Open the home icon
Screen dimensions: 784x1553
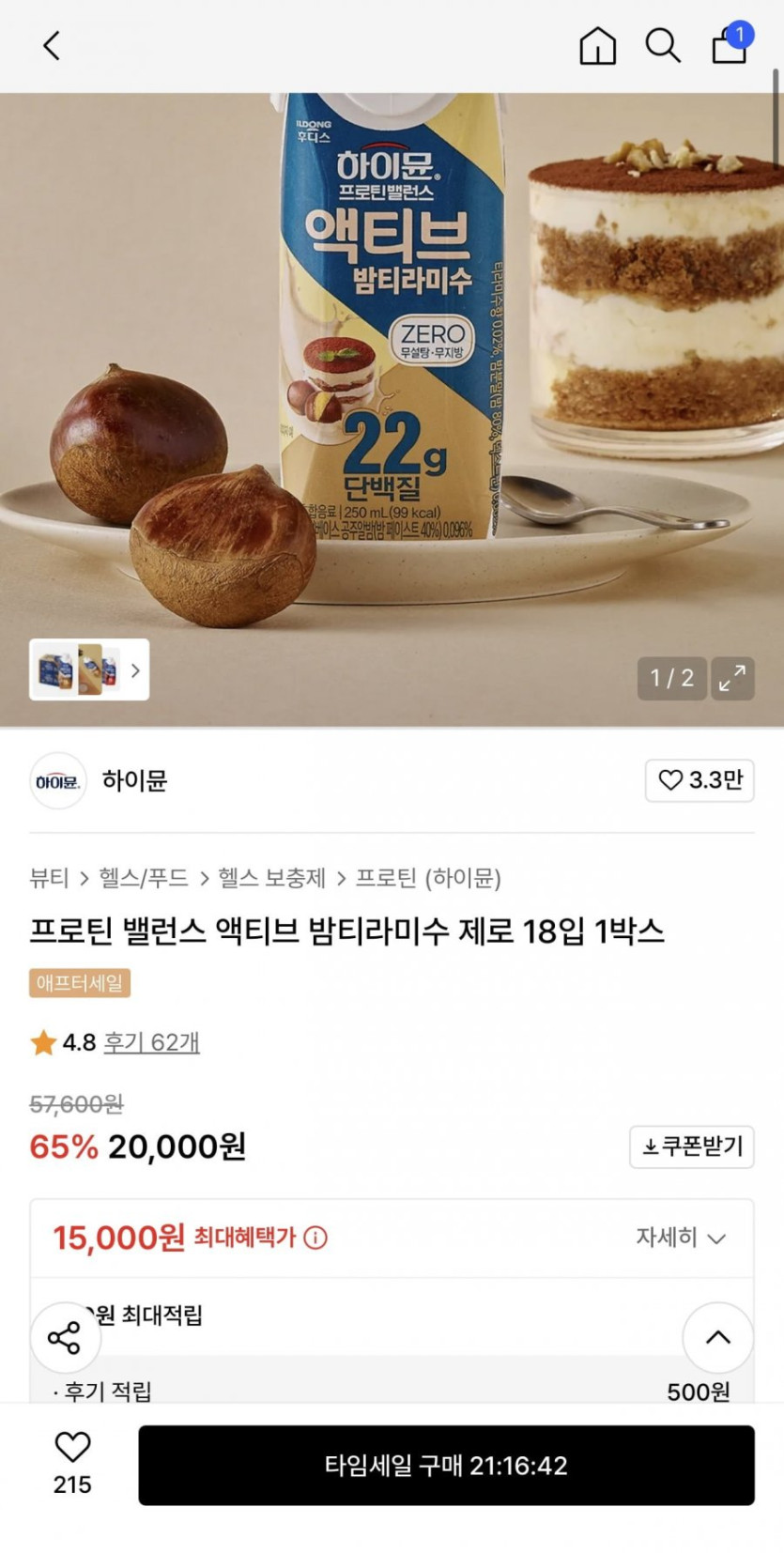tap(597, 45)
